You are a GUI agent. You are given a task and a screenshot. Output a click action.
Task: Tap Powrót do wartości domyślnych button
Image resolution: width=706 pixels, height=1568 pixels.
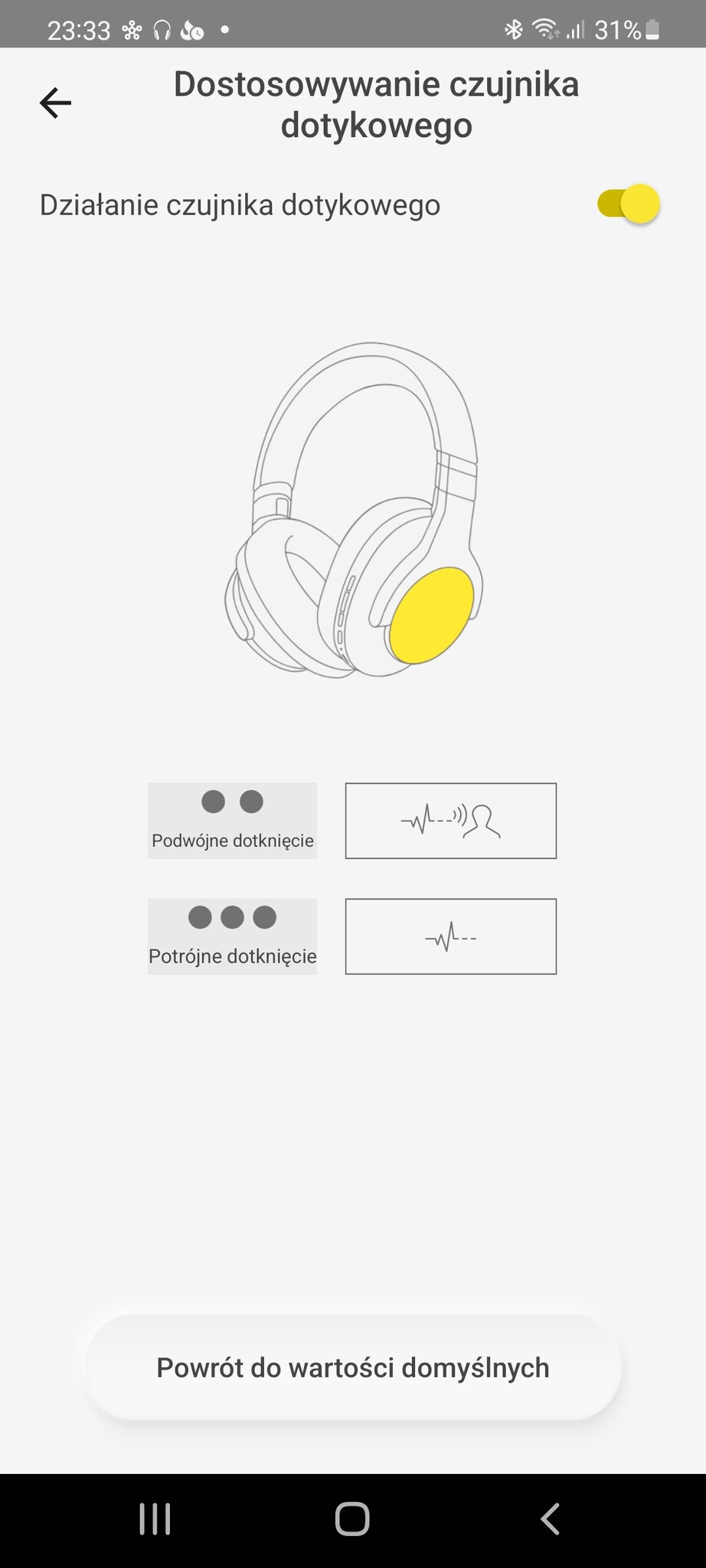point(352,1367)
